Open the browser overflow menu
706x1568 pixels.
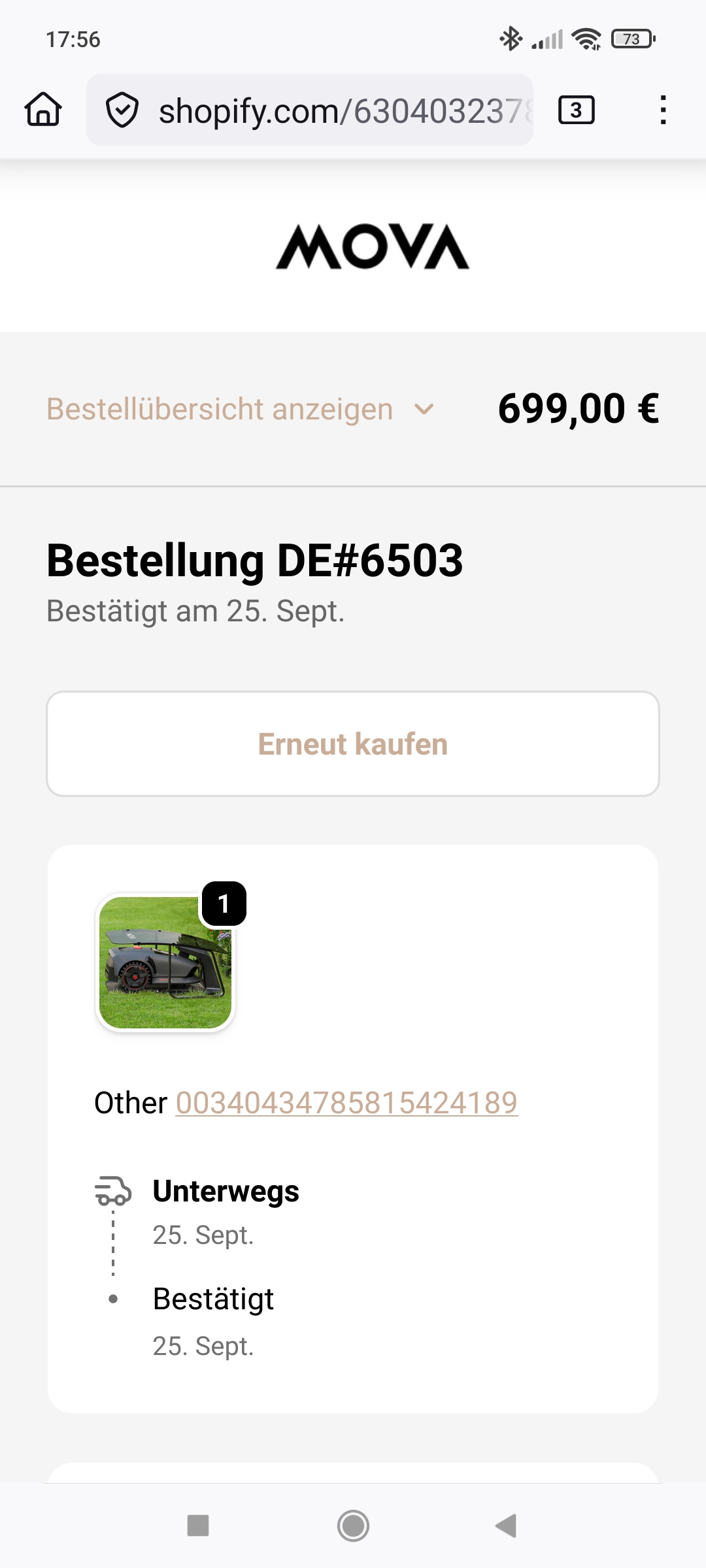[663, 110]
